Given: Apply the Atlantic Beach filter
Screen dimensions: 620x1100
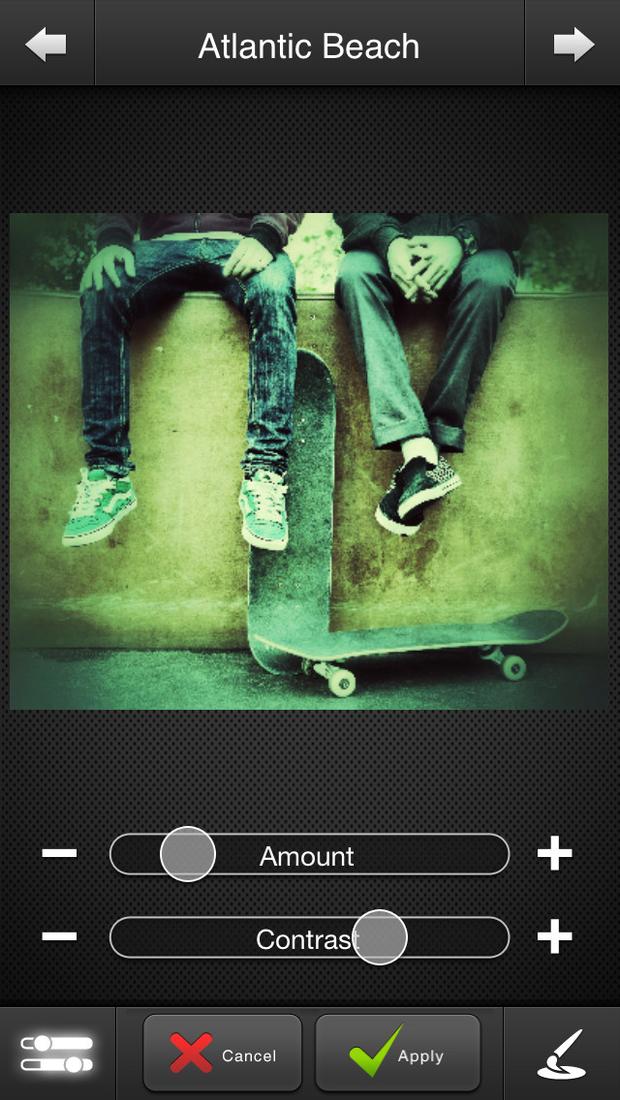Looking at the screenshot, I should pyautogui.click(x=398, y=1052).
